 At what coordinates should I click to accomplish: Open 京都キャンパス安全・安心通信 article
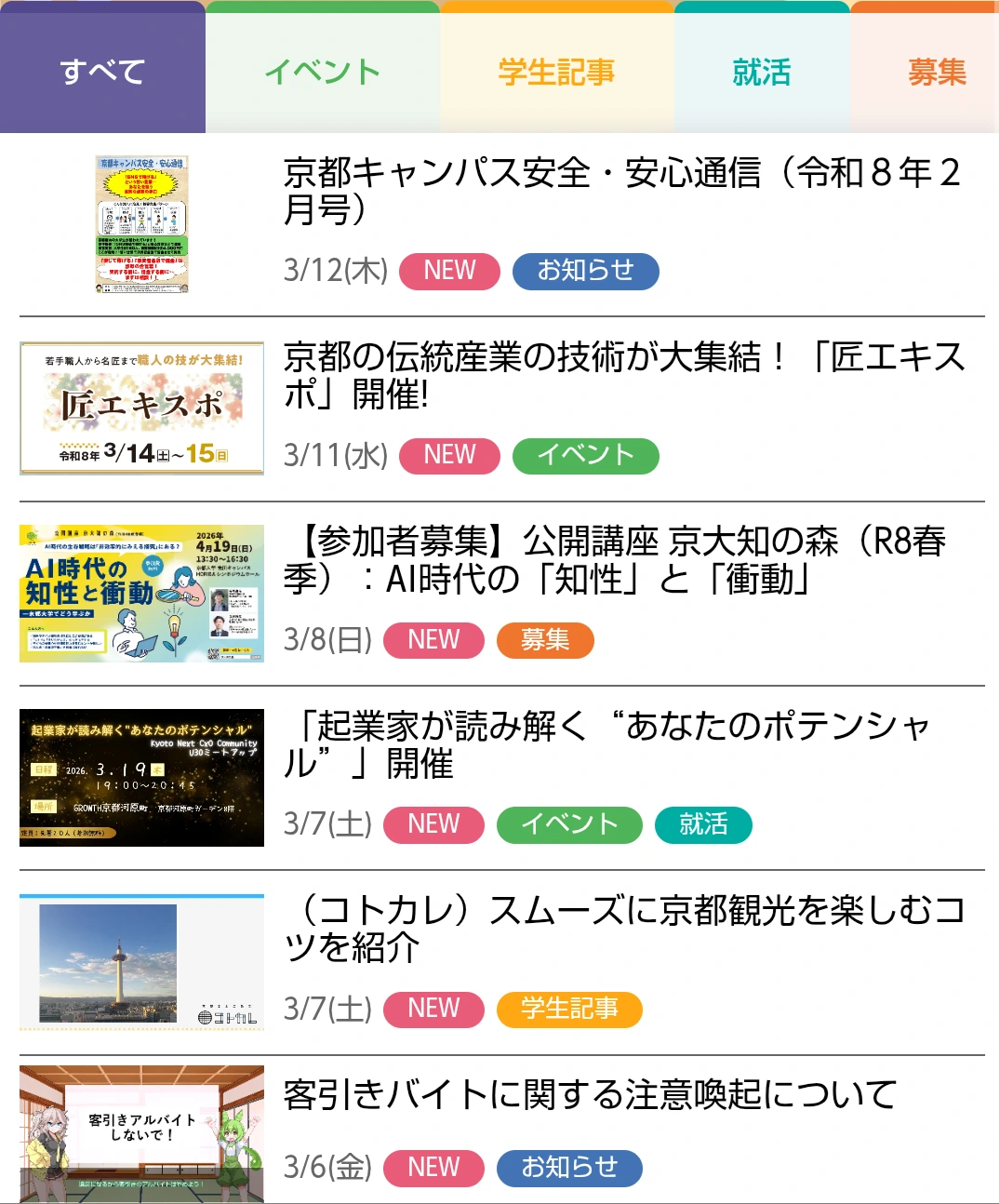[621, 191]
